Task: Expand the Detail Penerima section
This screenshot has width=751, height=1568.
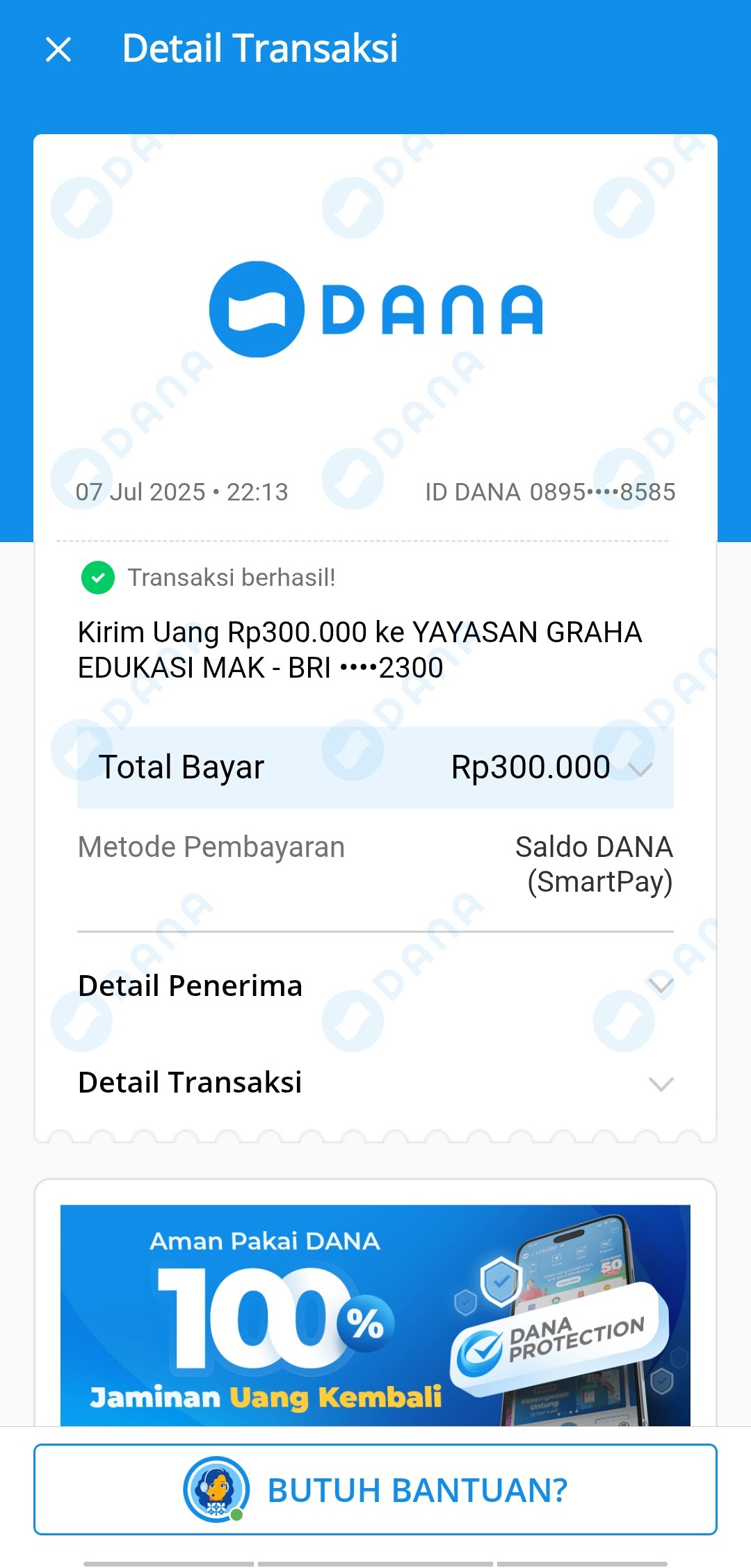Action: (375, 986)
